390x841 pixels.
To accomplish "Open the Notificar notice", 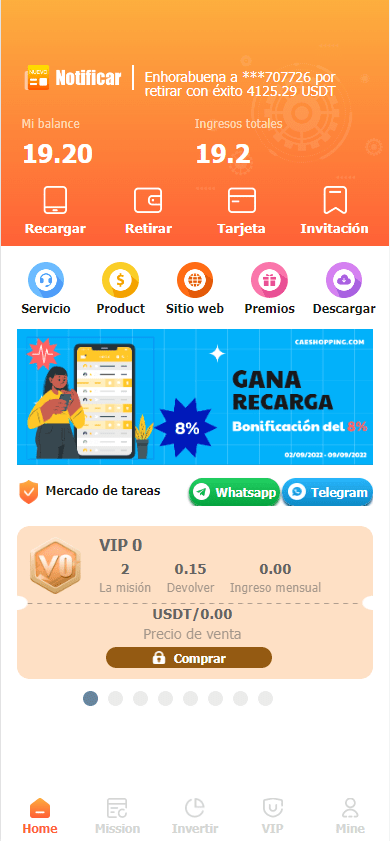I will [x=73, y=78].
